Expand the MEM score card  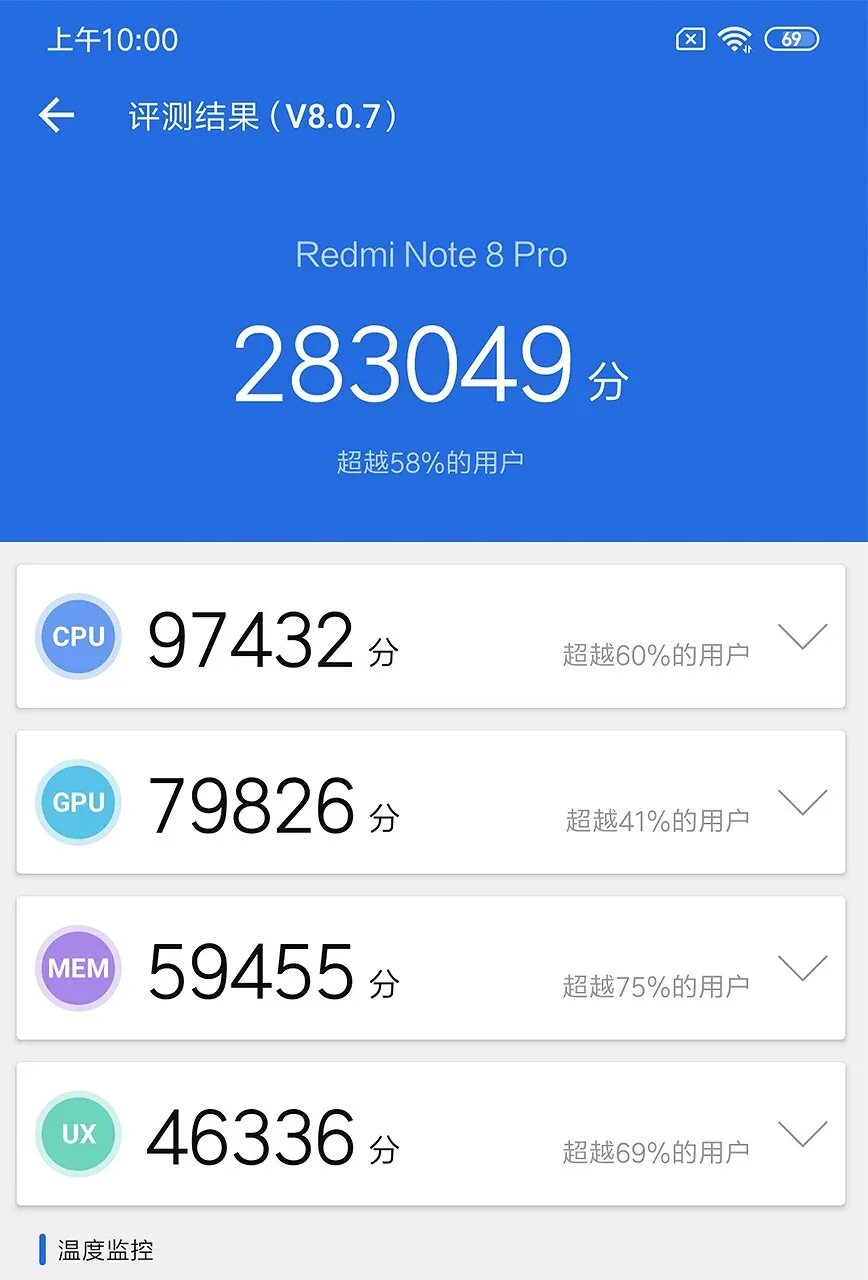point(802,968)
